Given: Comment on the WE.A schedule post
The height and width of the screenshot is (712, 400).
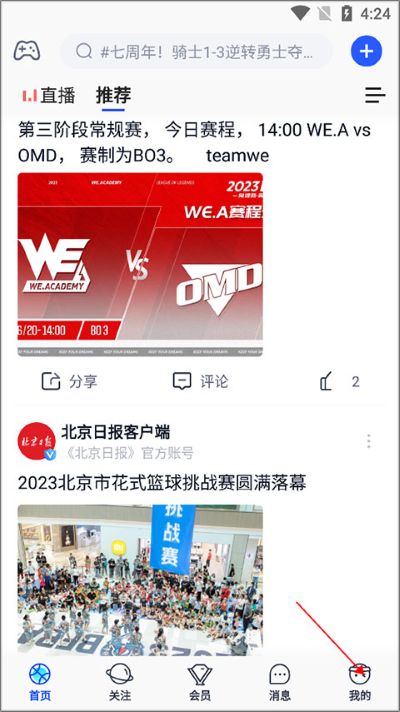Looking at the screenshot, I should click(x=201, y=381).
